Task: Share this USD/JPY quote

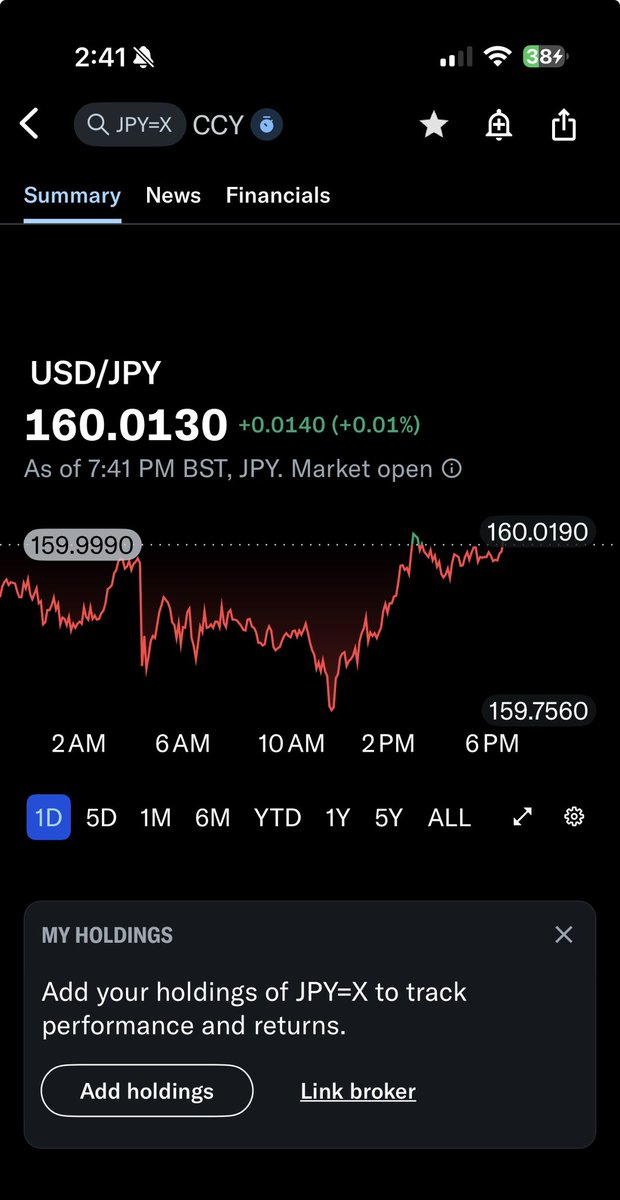Action: pos(564,125)
